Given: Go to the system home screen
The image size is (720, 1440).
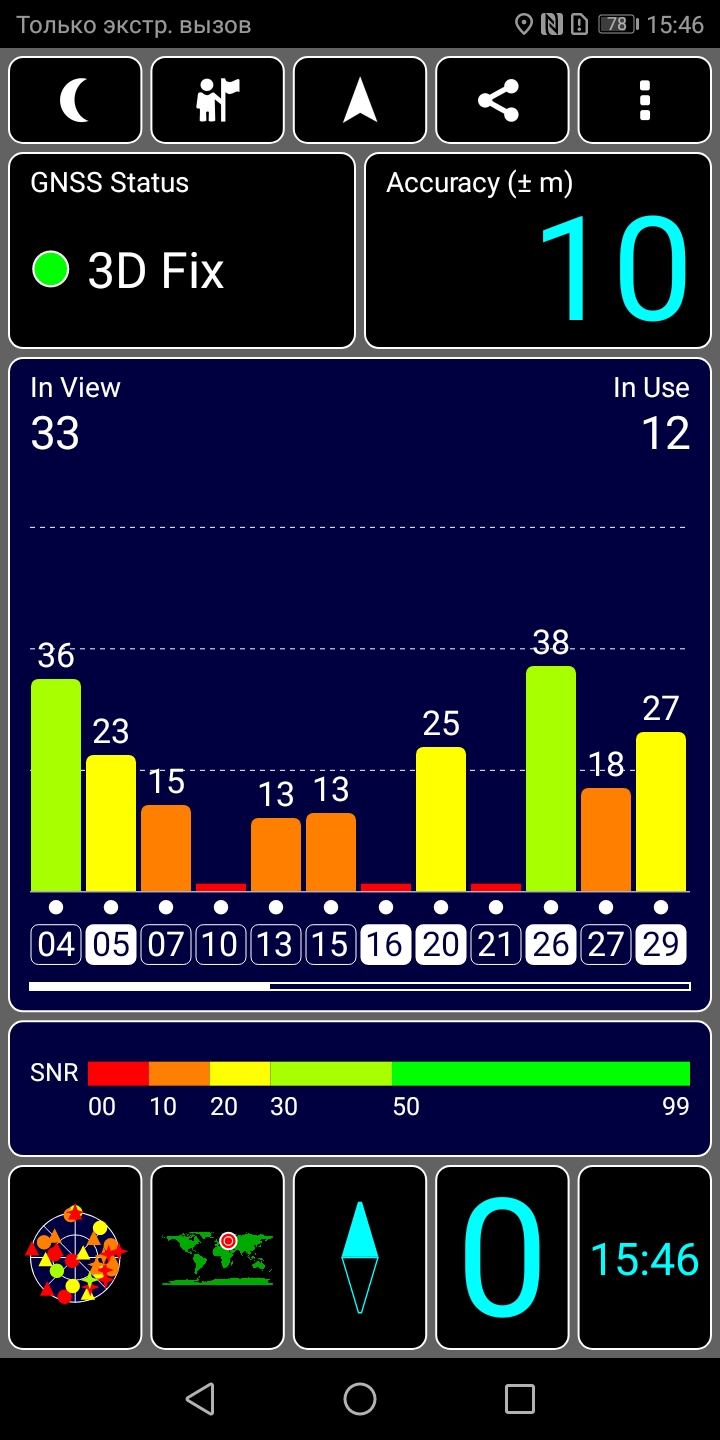Looking at the screenshot, I should (360, 1398).
